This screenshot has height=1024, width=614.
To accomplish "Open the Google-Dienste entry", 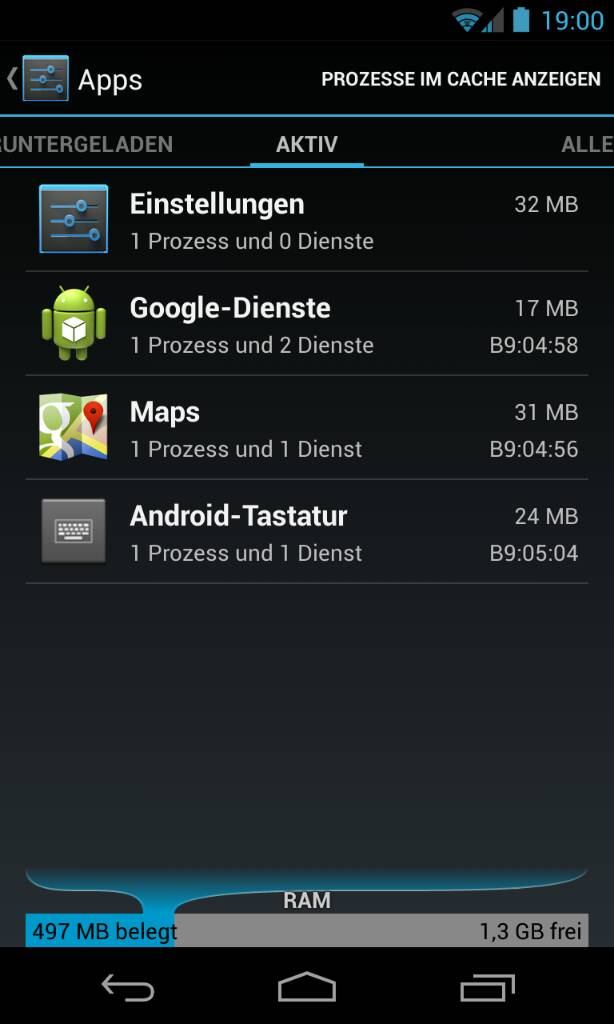I will 307,324.
